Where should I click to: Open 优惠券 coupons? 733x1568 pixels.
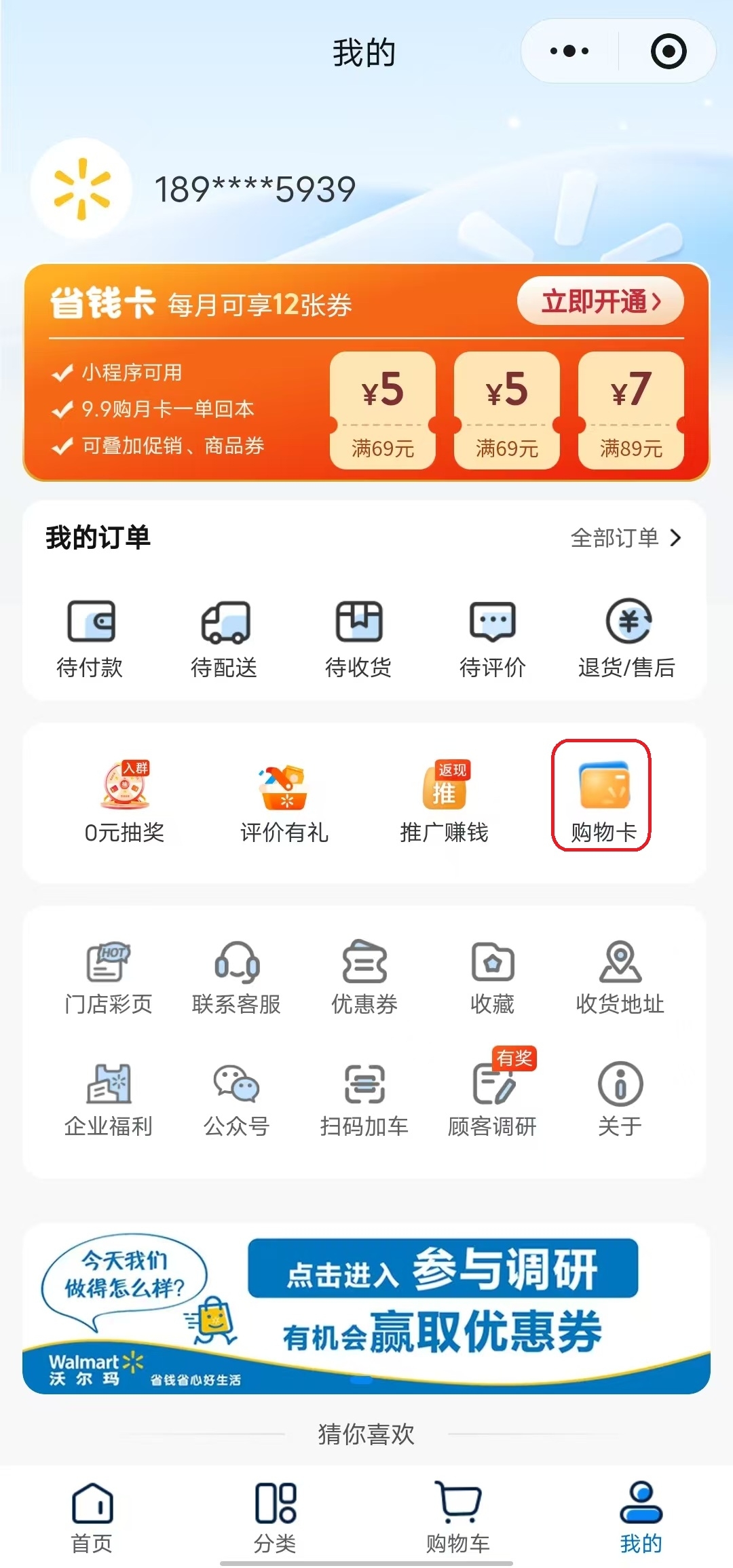(x=364, y=977)
